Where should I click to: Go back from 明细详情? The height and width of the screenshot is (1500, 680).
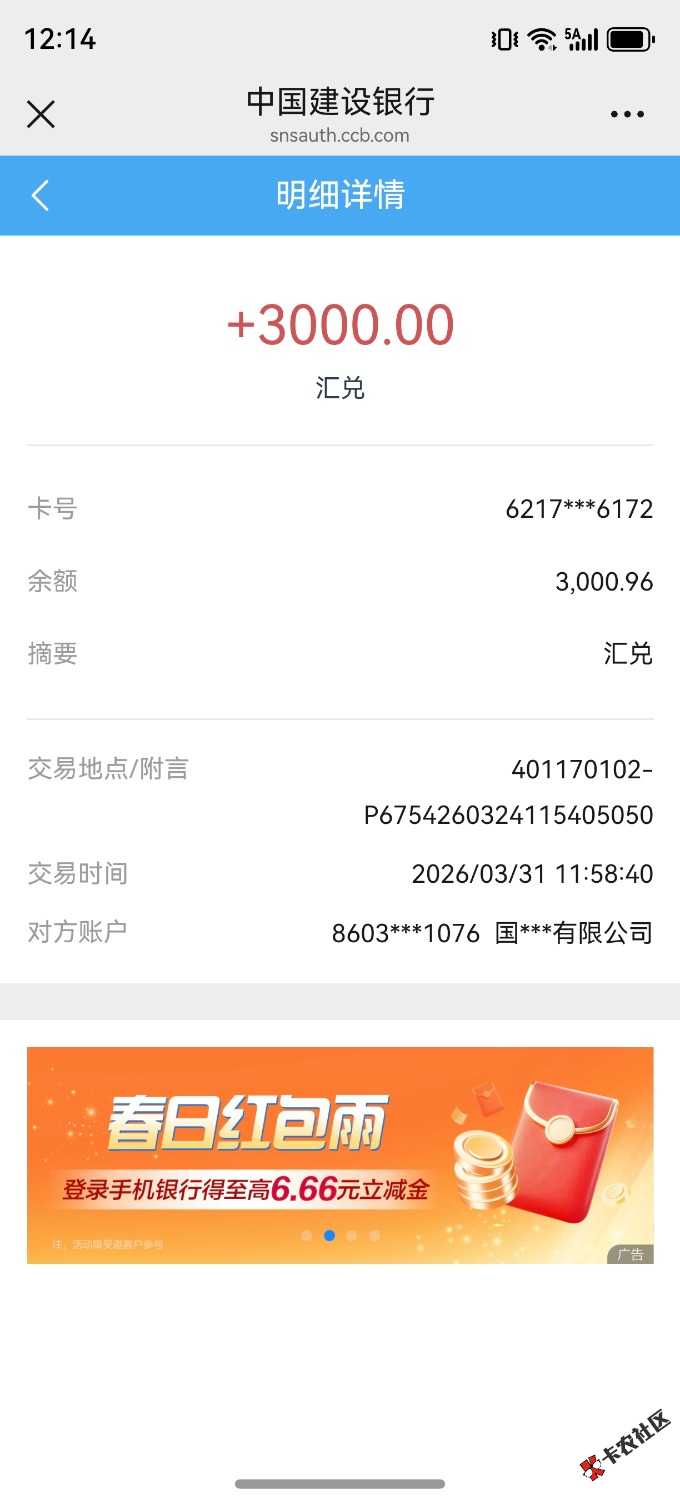tap(40, 195)
